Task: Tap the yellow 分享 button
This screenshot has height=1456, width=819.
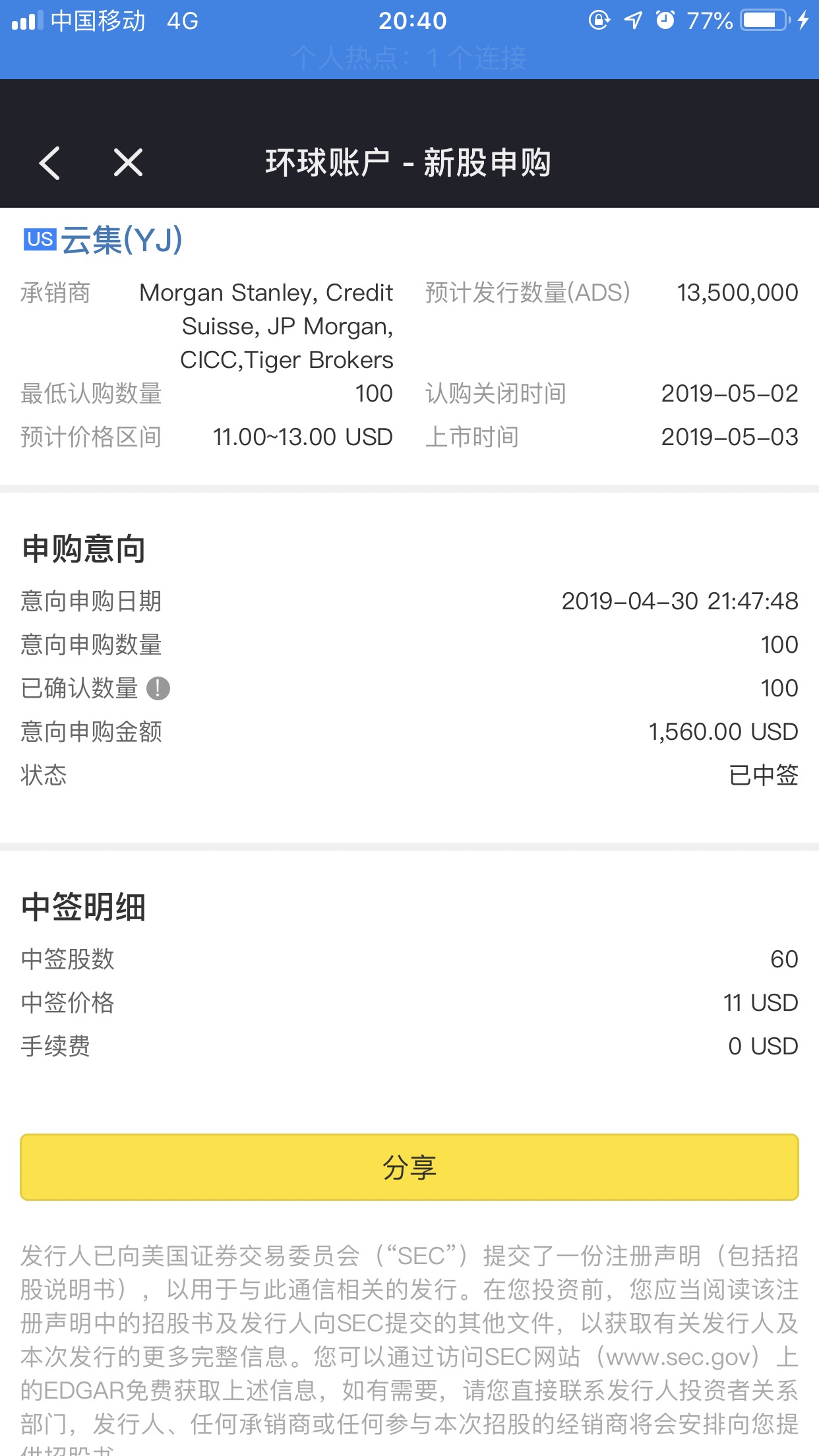Action: [409, 1167]
